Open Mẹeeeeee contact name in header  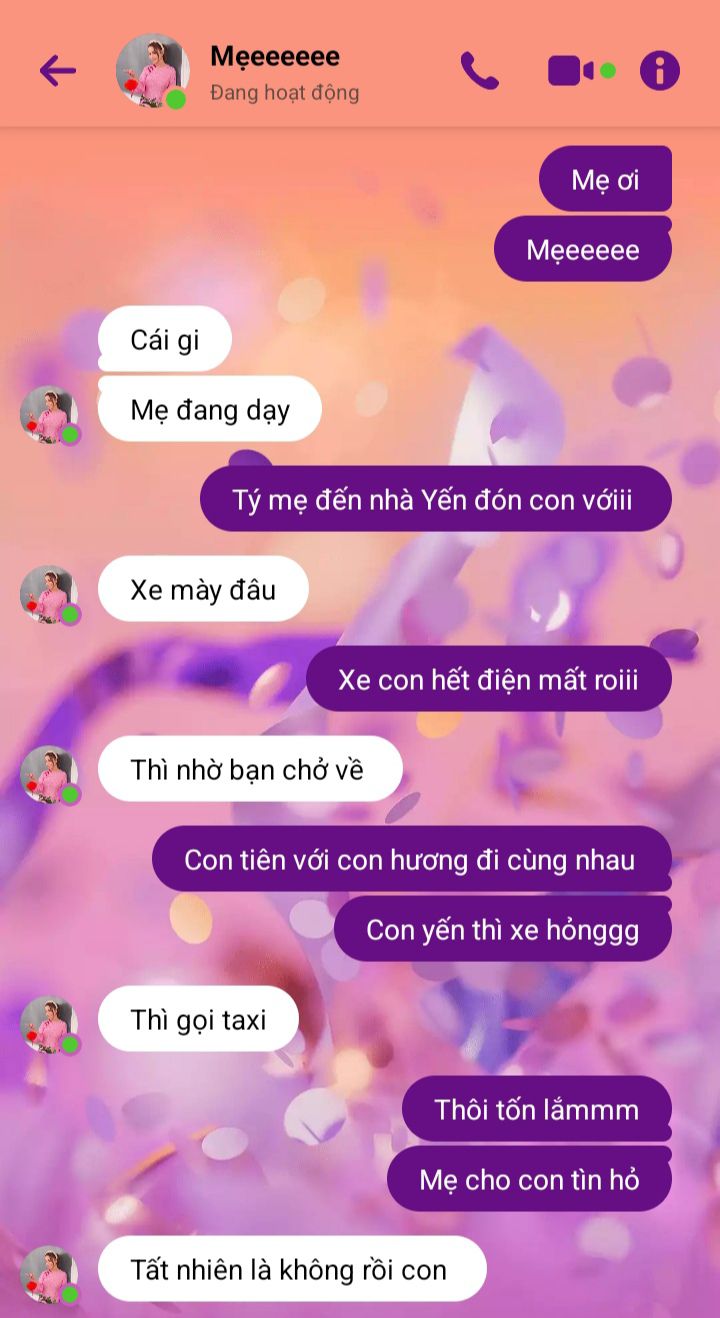click(275, 56)
